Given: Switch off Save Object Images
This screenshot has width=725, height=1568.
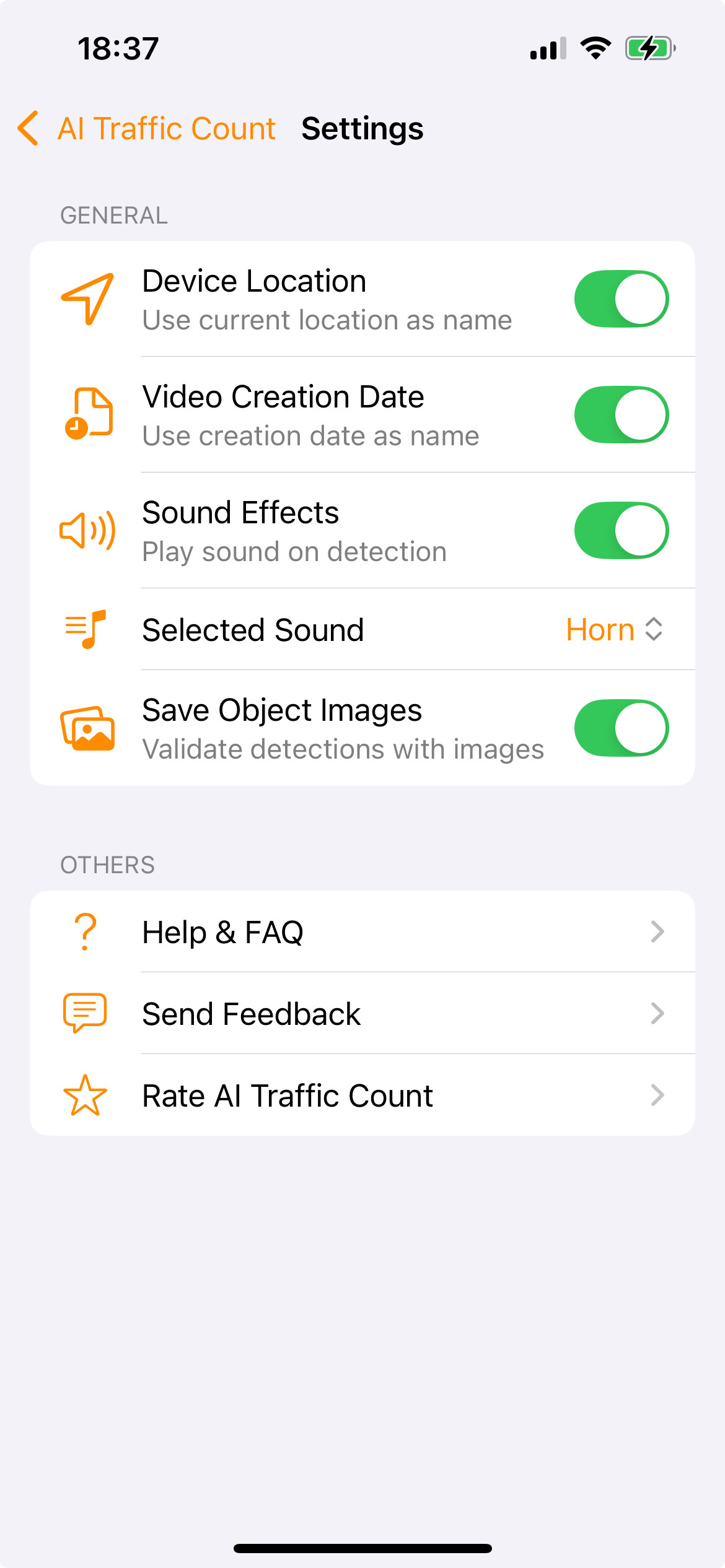Looking at the screenshot, I should (x=621, y=728).
